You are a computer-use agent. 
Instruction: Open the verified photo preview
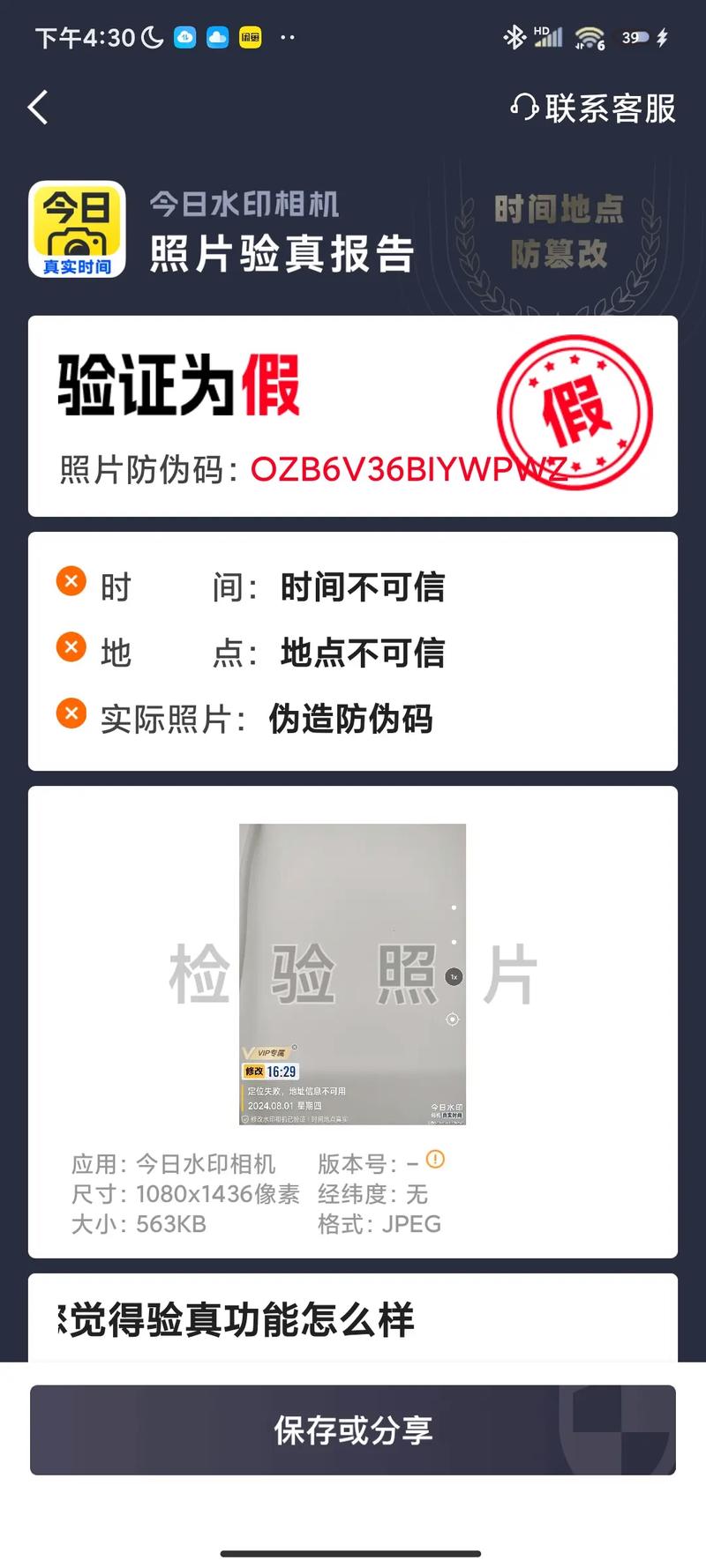pyautogui.click(x=352, y=974)
